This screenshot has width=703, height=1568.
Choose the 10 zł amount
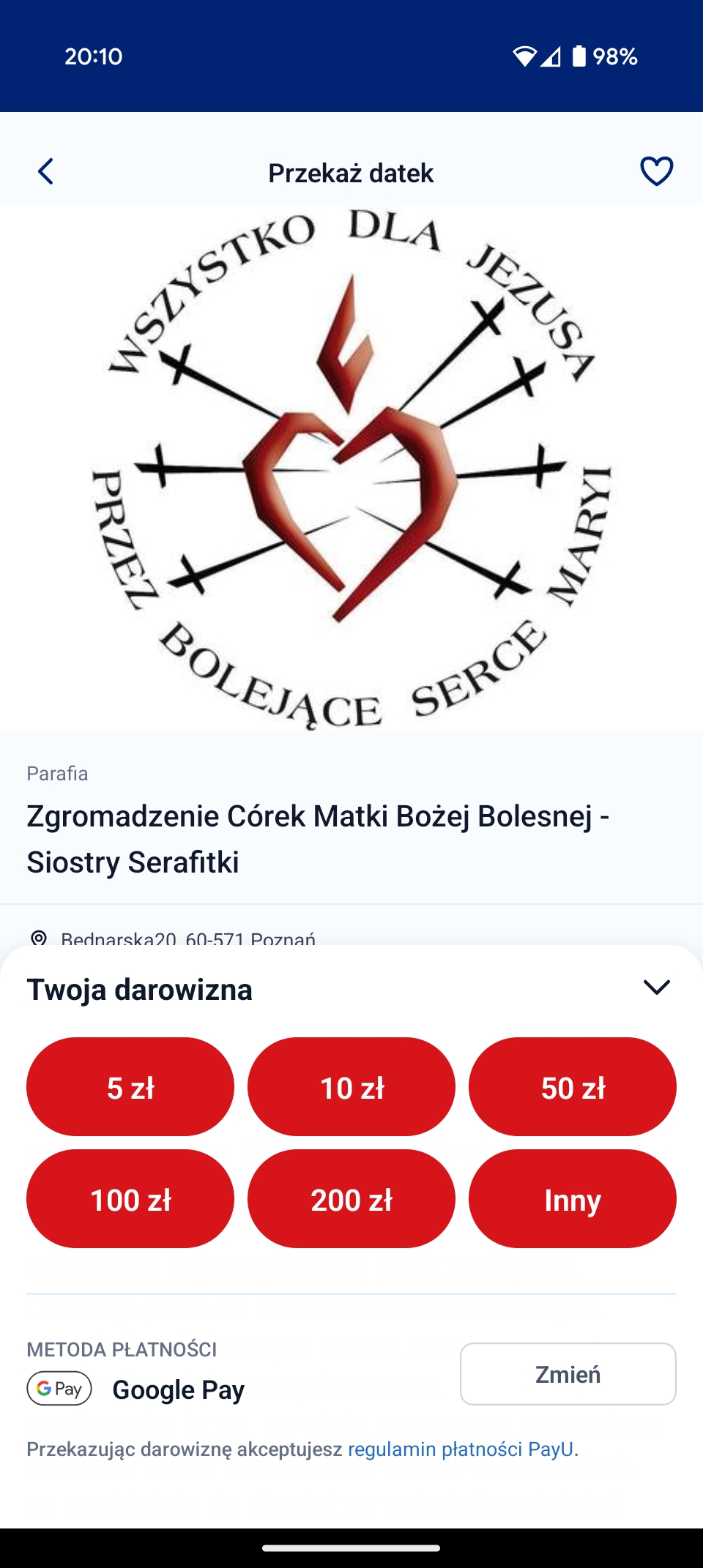(x=351, y=1086)
